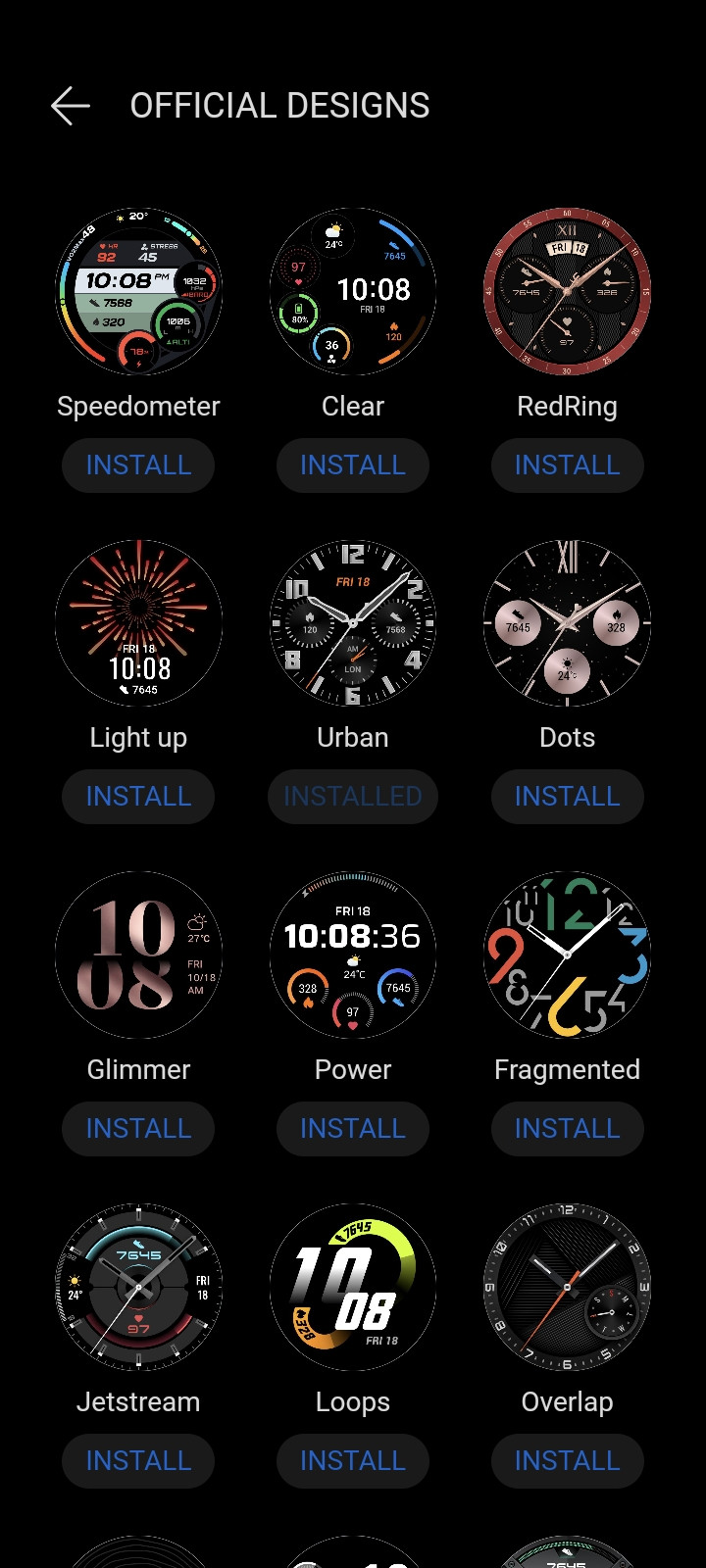Open the Dots watch face preview
This screenshot has width=706, height=1568.
click(567, 623)
